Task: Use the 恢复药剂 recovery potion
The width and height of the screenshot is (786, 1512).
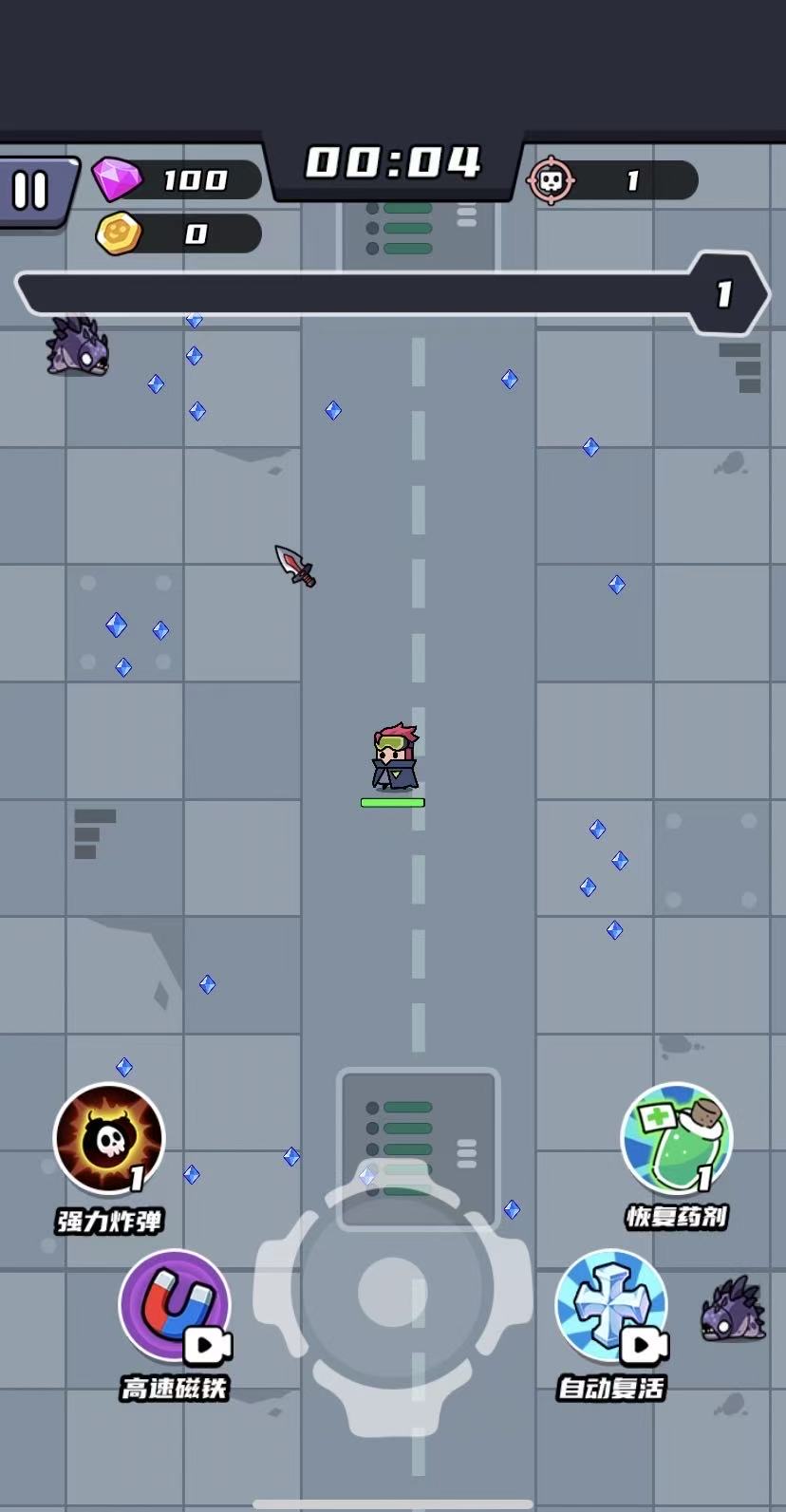Action: [x=676, y=1137]
